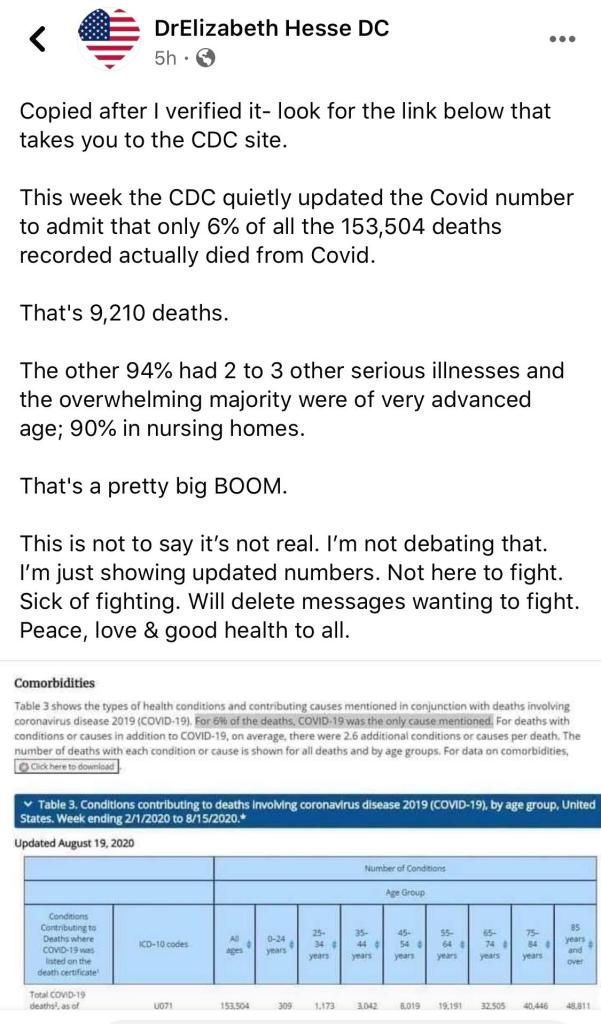Open the post's three-dot options menu
This screenshot has width=601, height=1024.
(562, 39)
